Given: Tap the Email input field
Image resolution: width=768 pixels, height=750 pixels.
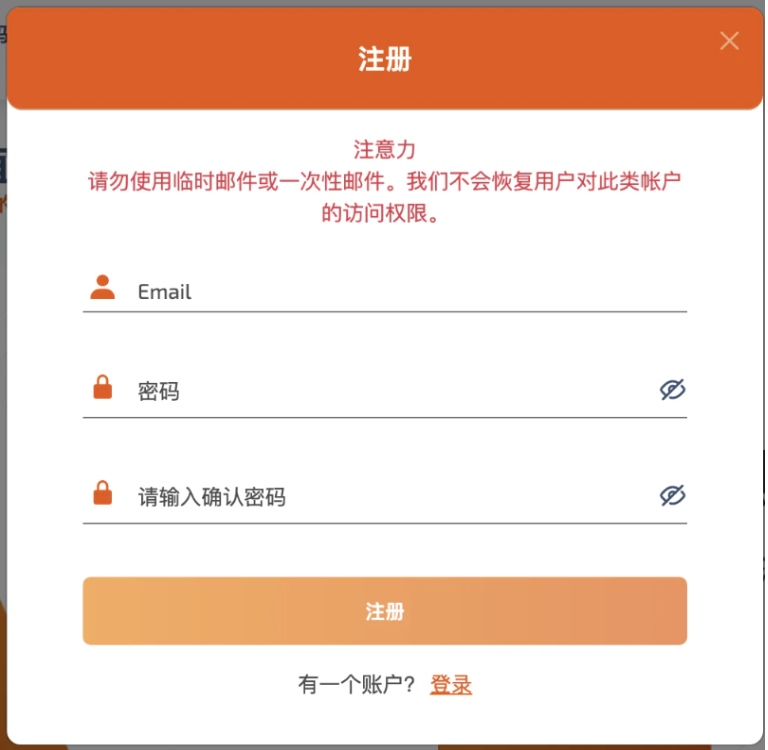Looking at the screenshot, I should [400, 292].
